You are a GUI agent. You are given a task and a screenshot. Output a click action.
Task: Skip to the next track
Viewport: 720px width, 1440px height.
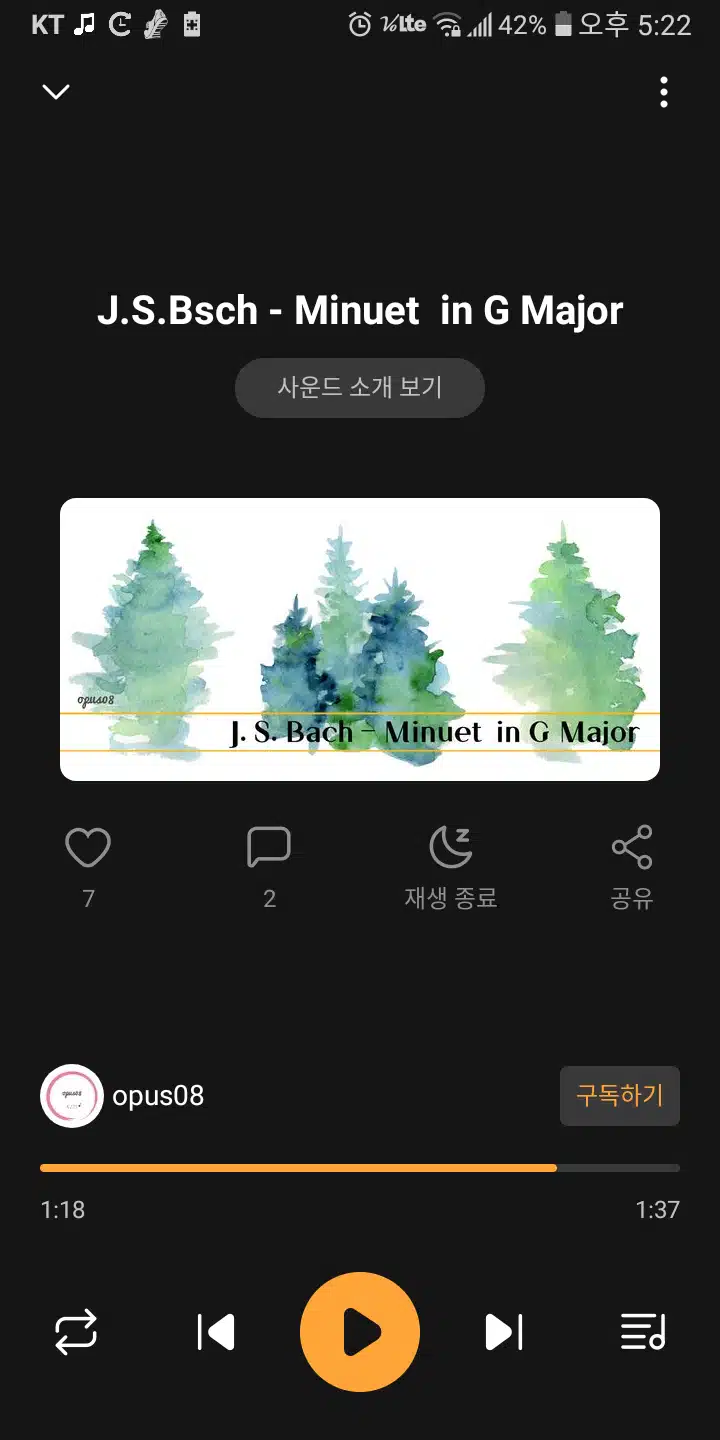pos(504,1332)
